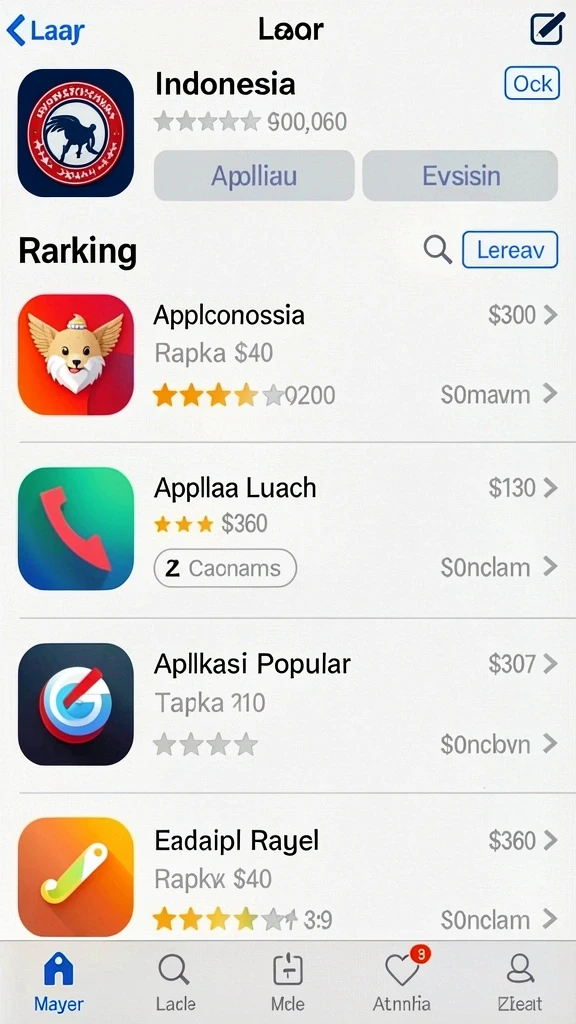Image resolution: width=576 pixels, height=1024 pixels.
Task: Open the Eadaipl Rayel app row
Action: [x=288, y=877]
